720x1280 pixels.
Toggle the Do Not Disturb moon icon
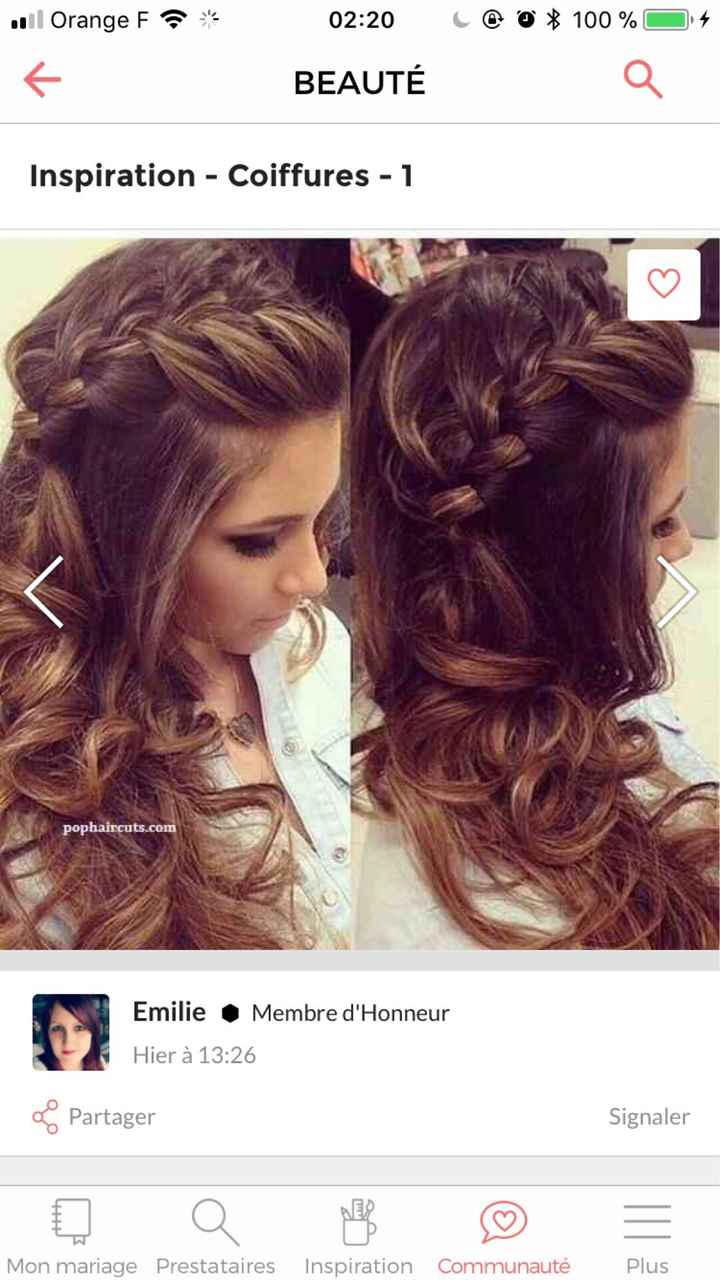pyautogui.click(x=459, y=19)
